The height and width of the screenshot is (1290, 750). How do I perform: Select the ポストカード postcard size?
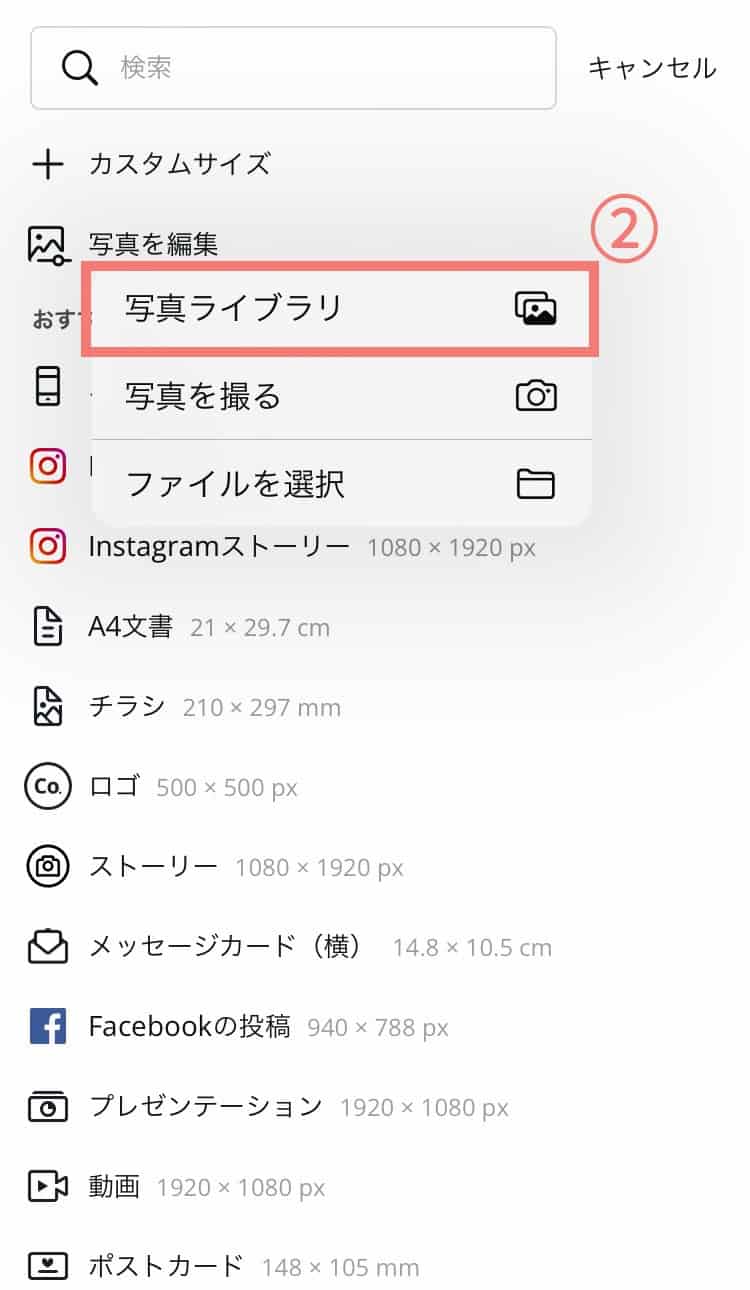coord(165,1266)
